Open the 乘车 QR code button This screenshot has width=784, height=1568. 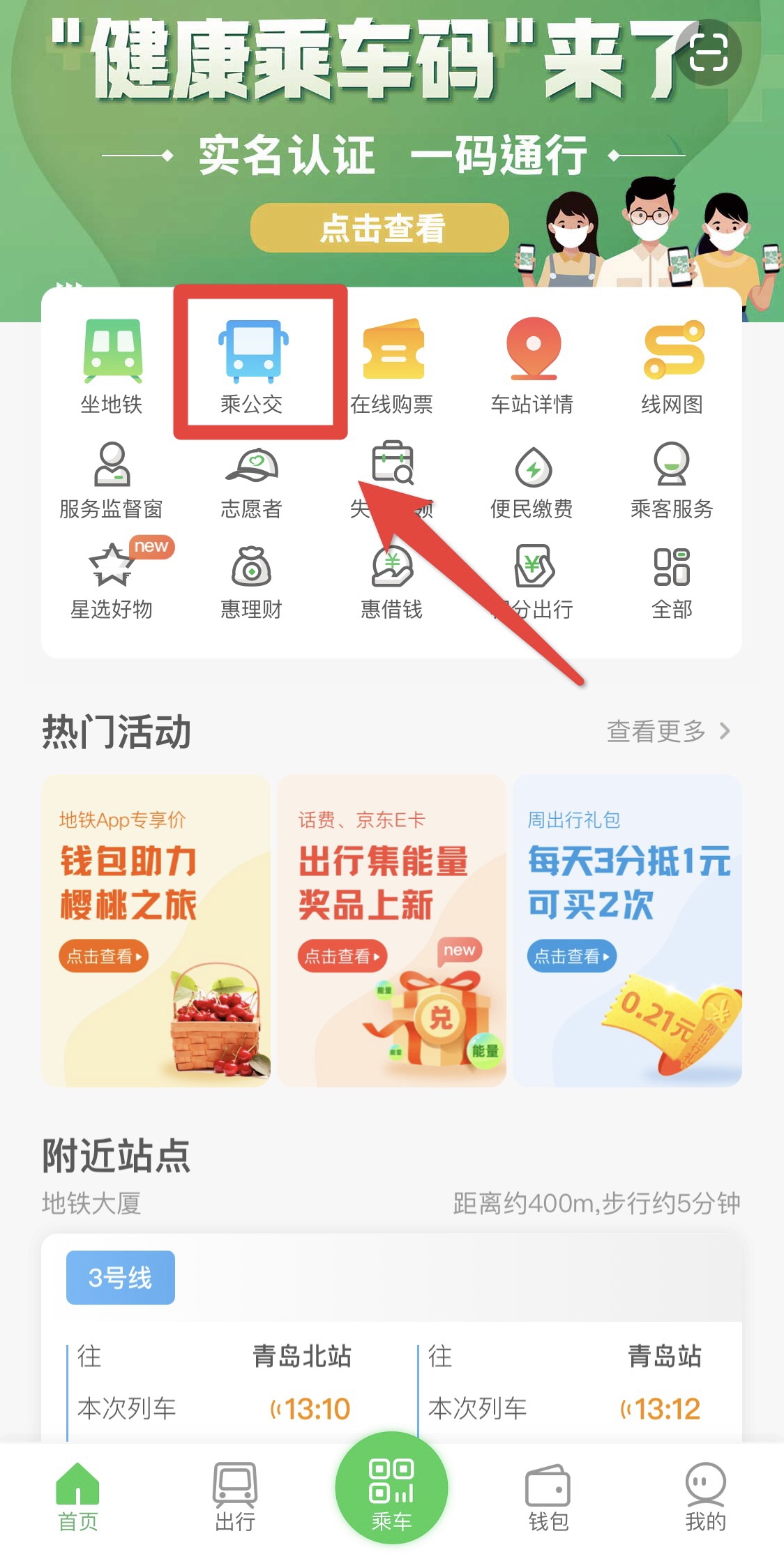[x=391, y=1489]
